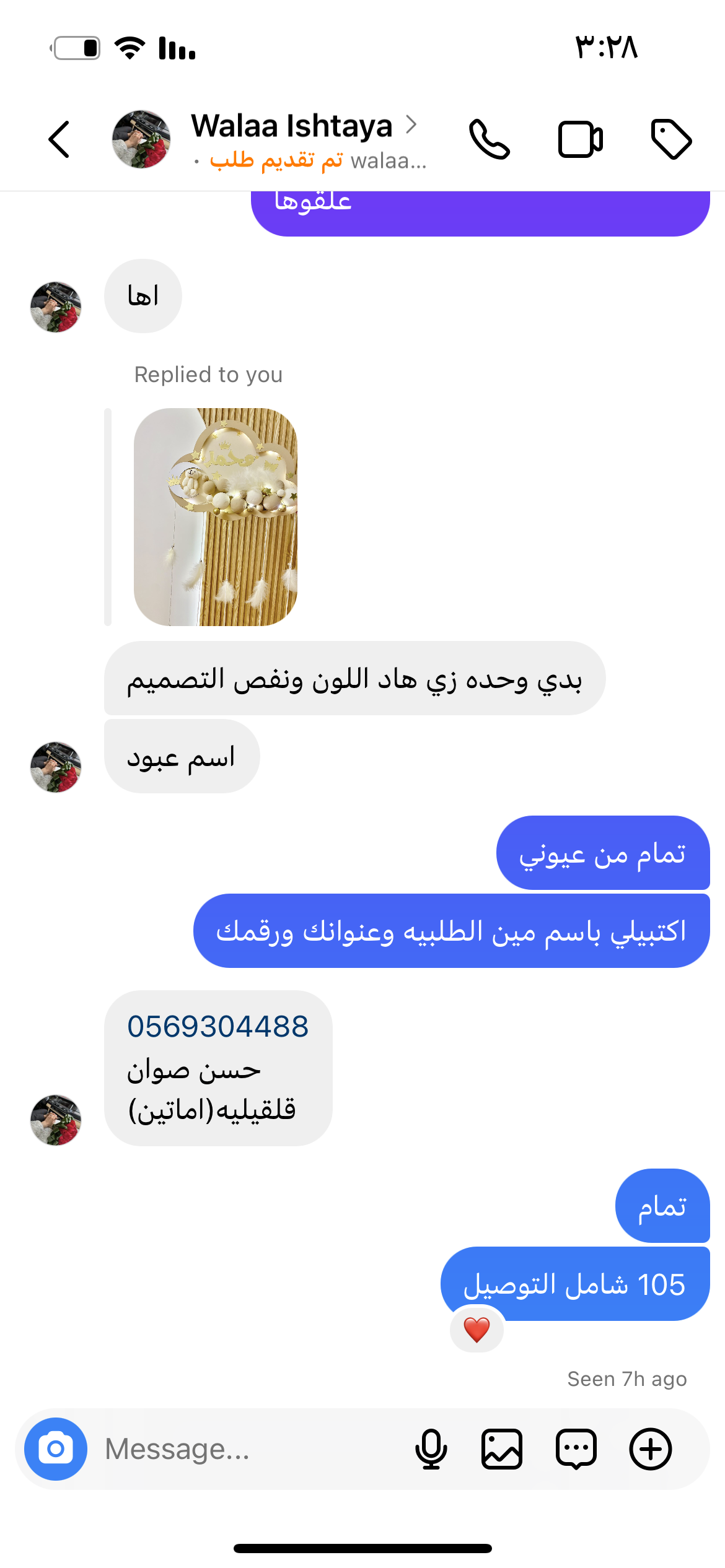This screenshot has width=725, height=1568.
Task: Open the camera from the message bar
Action: 56,1449
